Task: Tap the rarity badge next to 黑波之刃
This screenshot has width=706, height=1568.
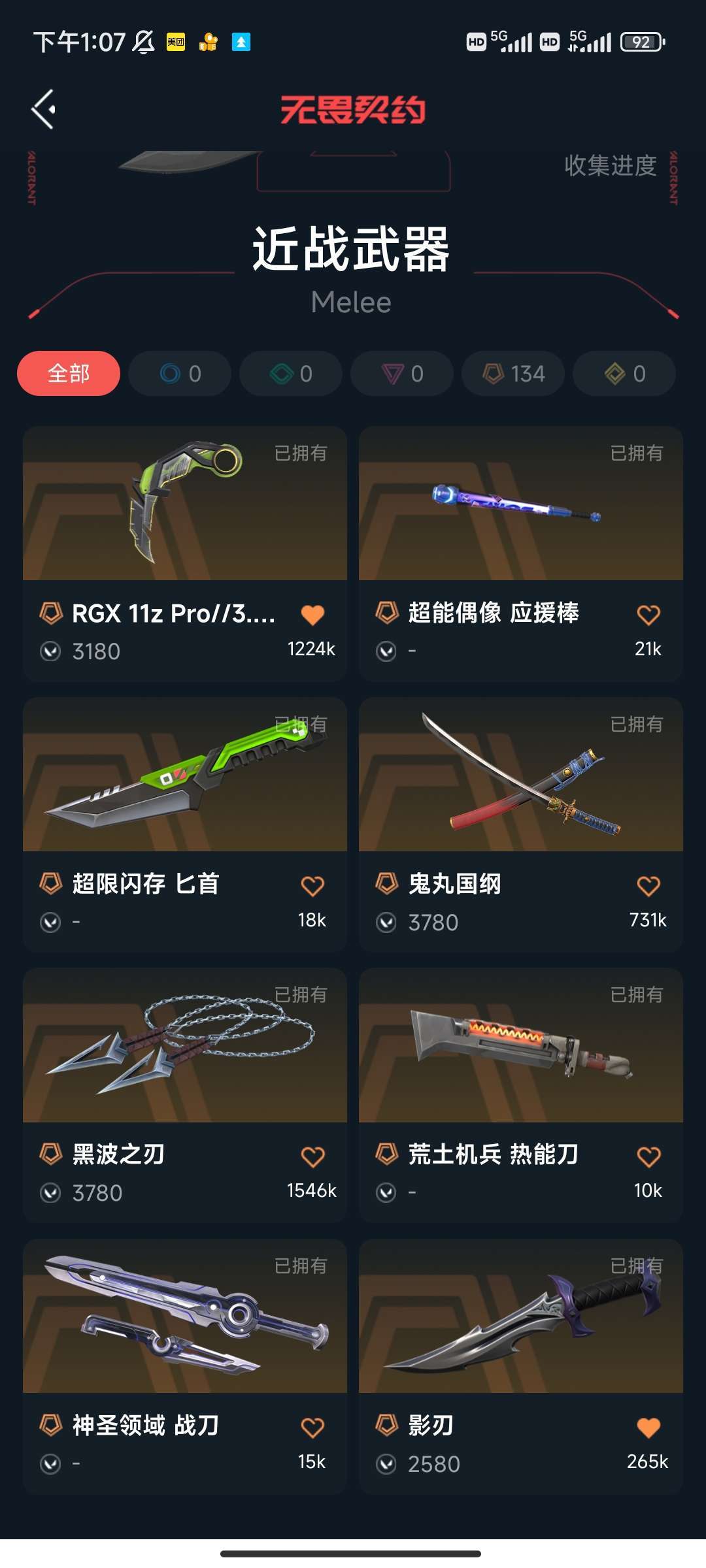Action: [50, 1153]
